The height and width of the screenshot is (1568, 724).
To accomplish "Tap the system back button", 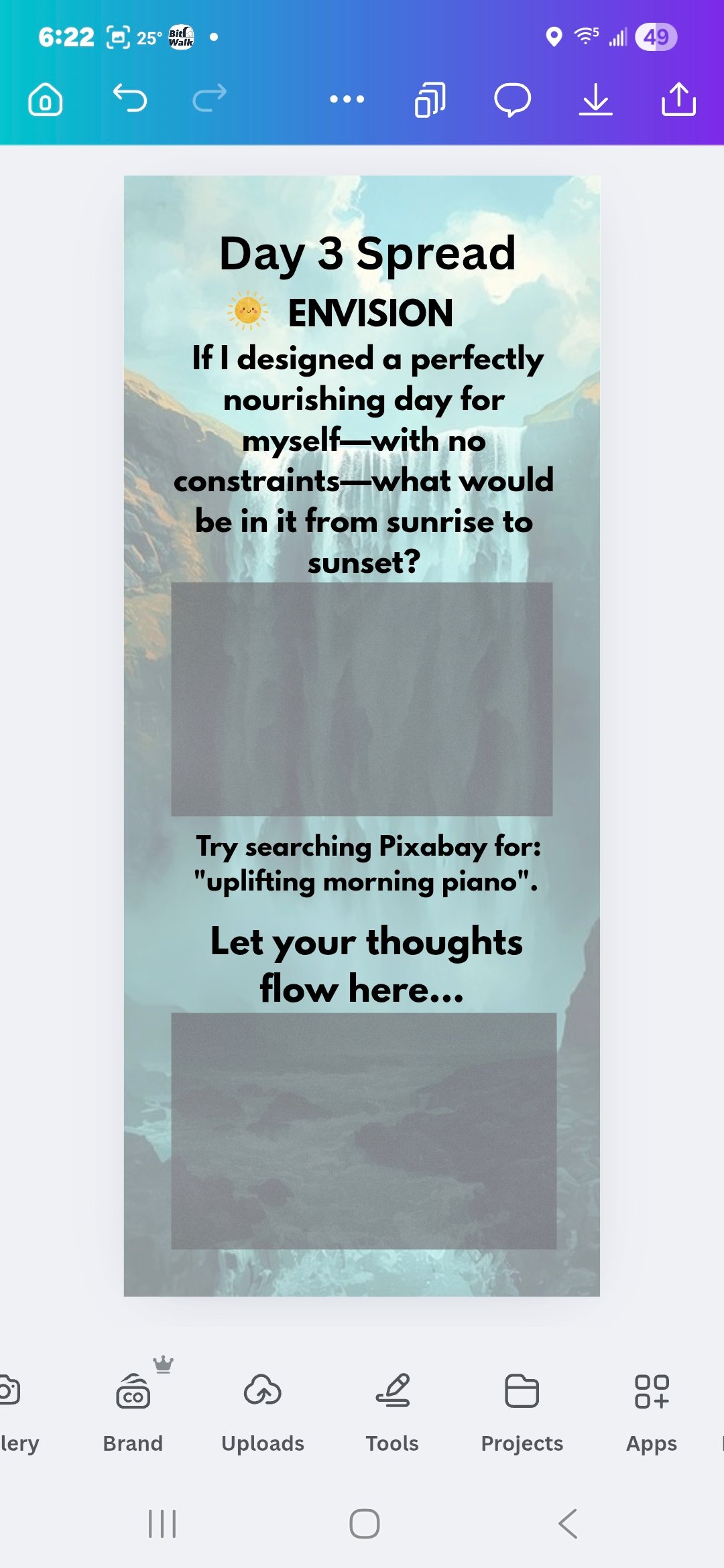I will point(568,1524).
